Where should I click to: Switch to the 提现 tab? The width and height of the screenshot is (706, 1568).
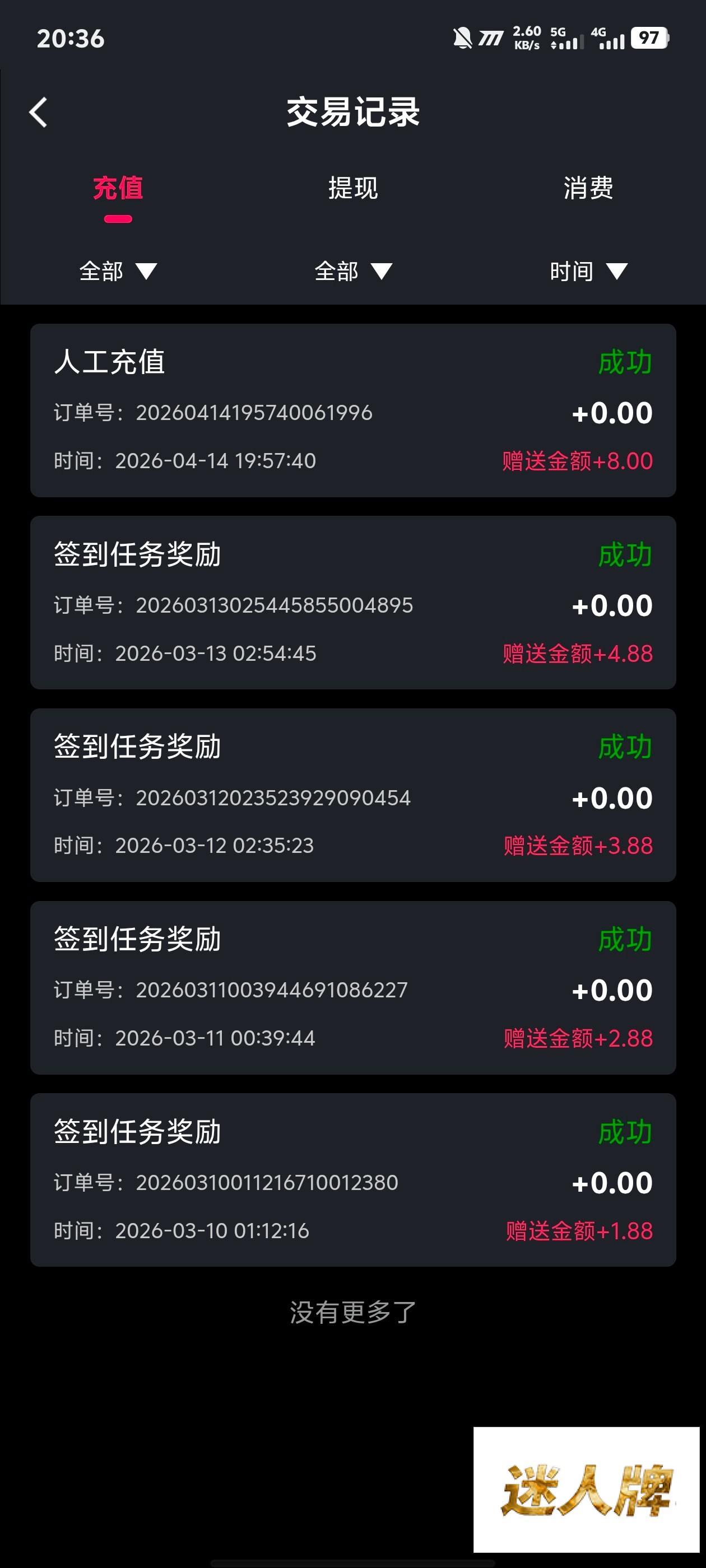[x=352, y=188]
